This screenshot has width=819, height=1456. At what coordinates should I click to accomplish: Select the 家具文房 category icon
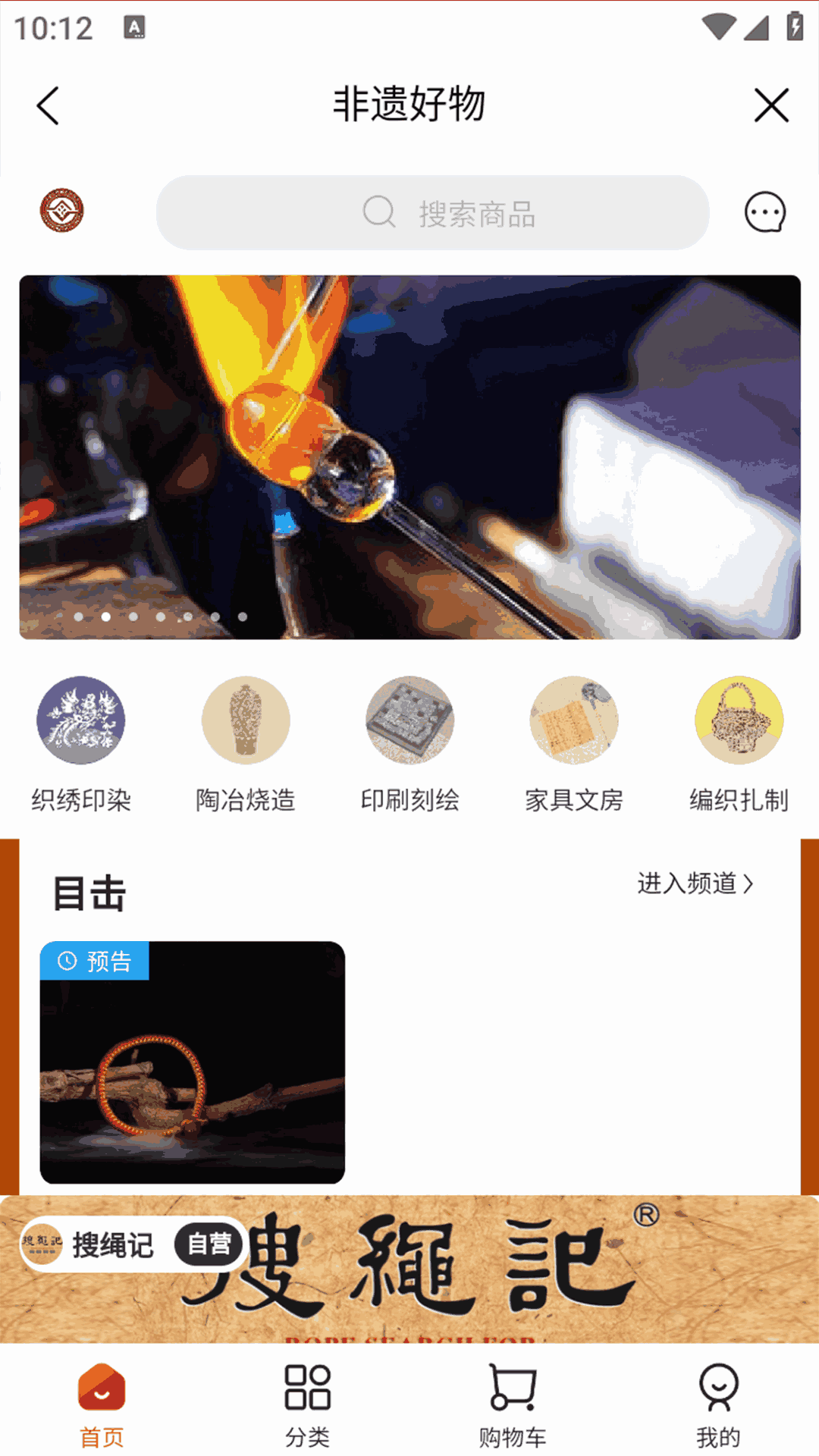coord(574,720)
